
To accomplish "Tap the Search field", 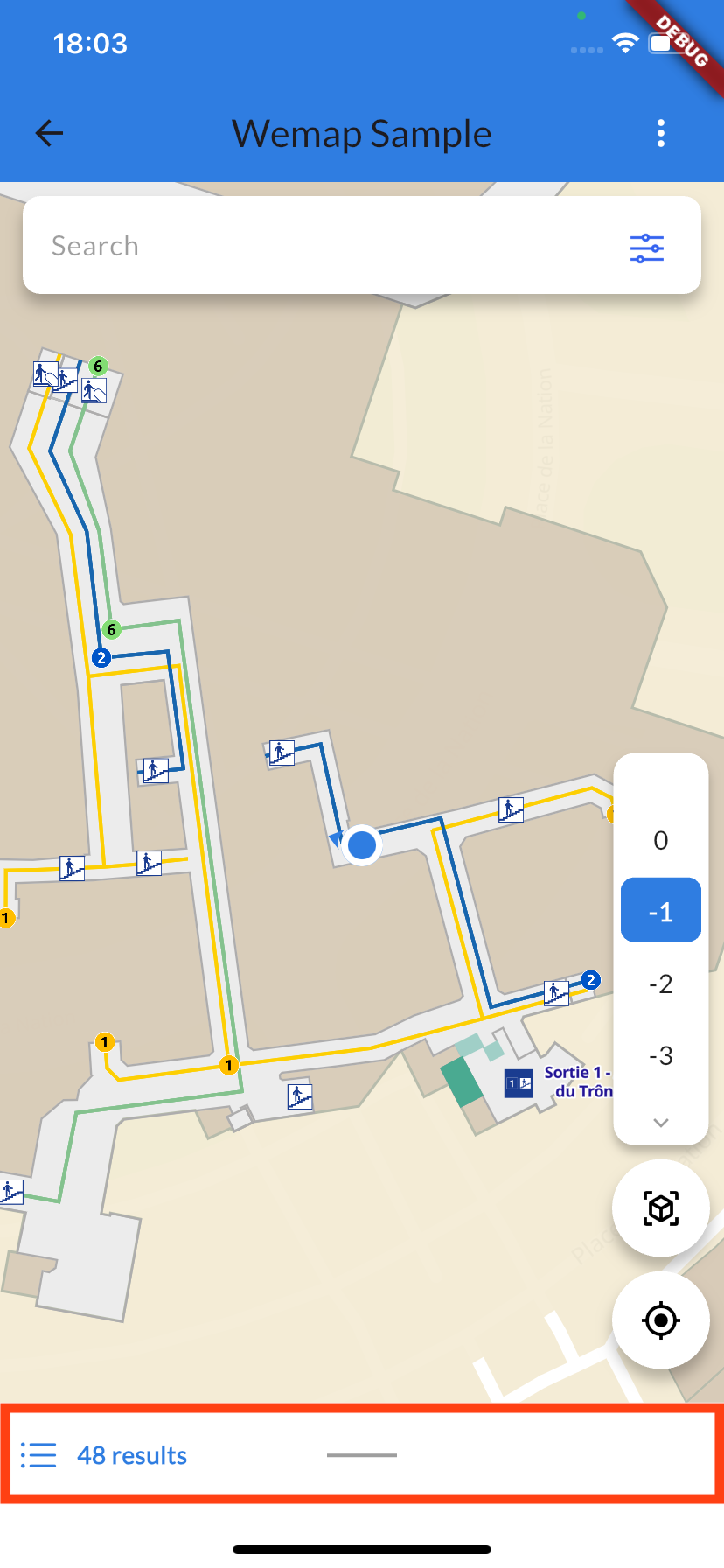I will click(324, 246).
